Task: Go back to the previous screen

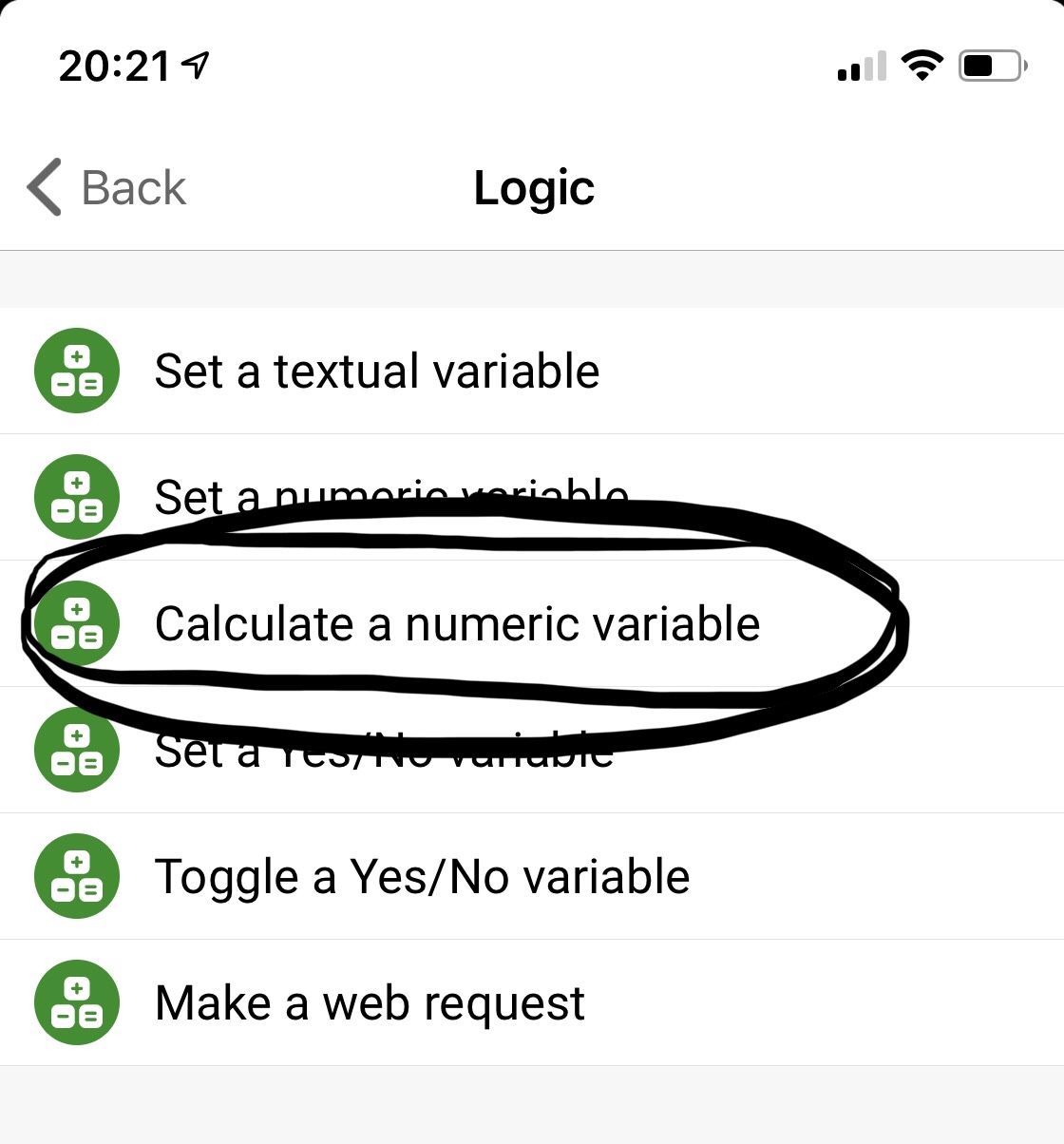Action: pos(106,187)
